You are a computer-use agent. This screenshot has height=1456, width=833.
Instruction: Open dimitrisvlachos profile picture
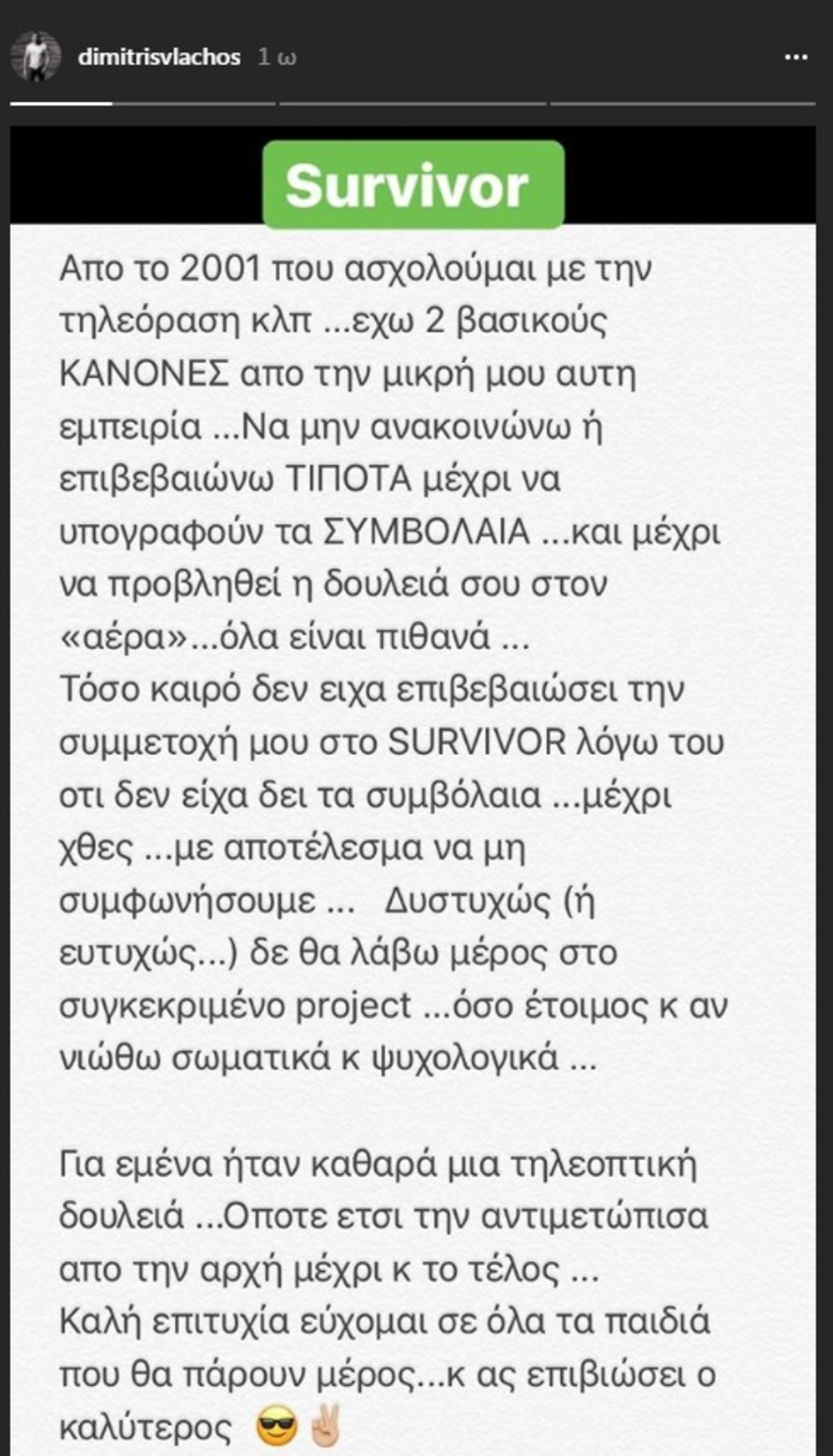click(35, 56)
